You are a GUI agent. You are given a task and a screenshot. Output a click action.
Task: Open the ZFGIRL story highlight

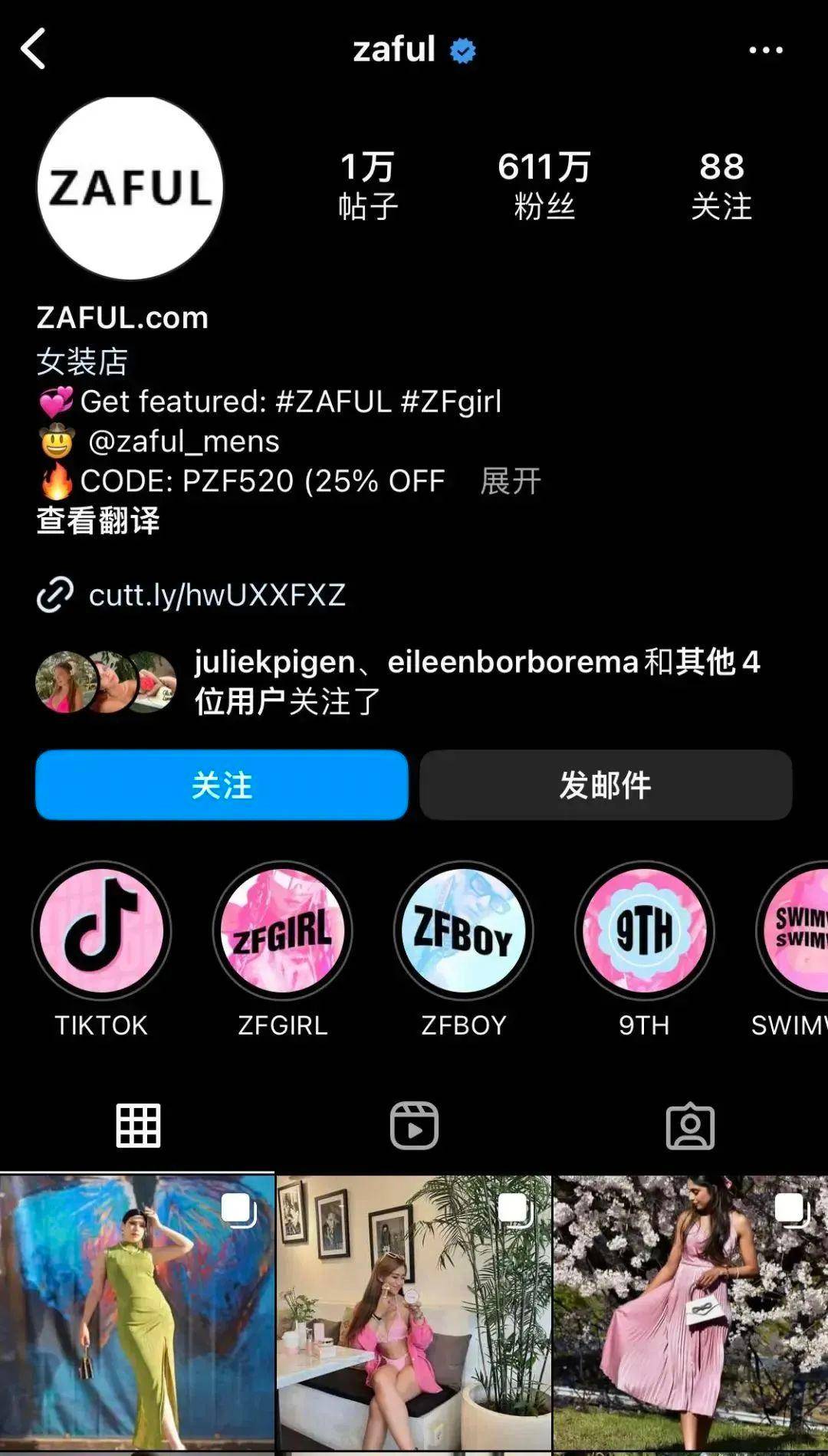[x=282, y=931]
